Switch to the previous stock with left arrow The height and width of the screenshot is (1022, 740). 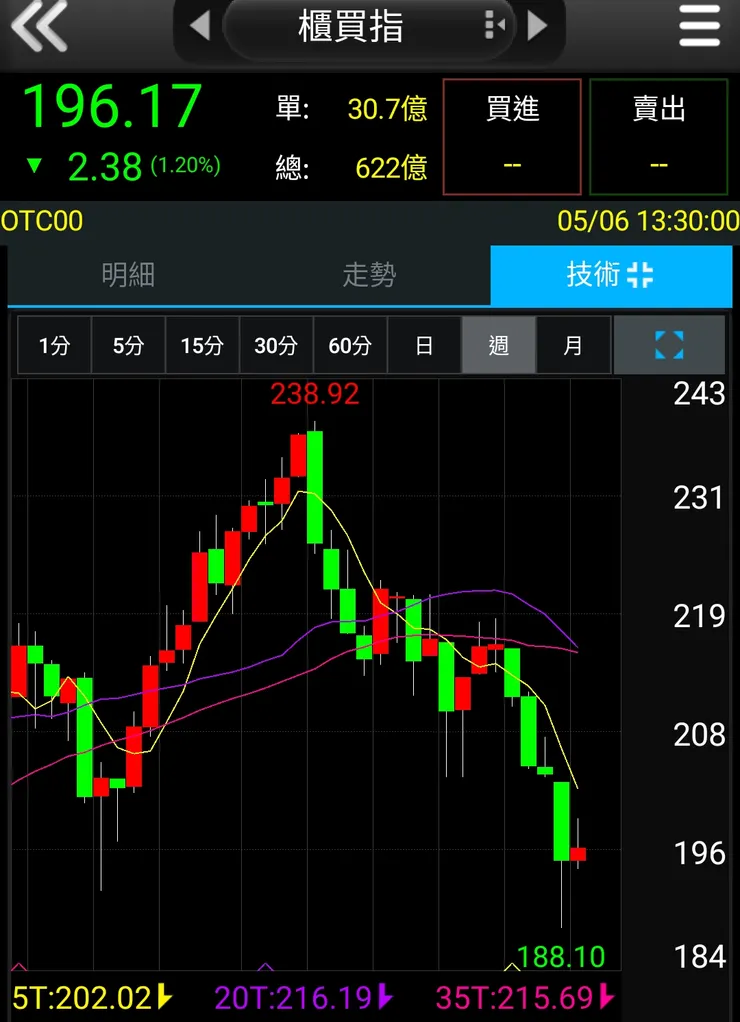coord(200,26)
